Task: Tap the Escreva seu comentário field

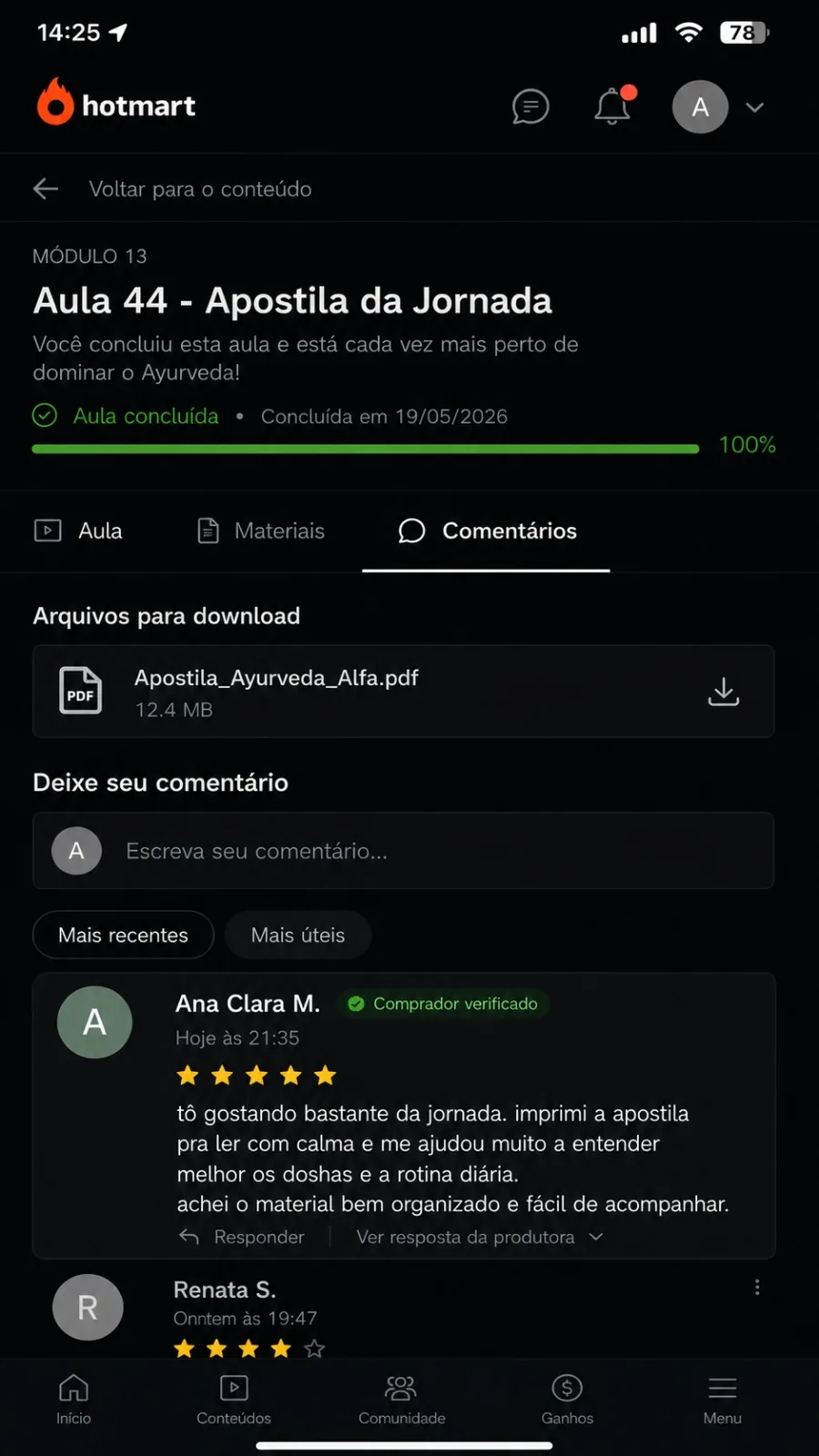Action: pyautogui.click(x=403, y=851)
